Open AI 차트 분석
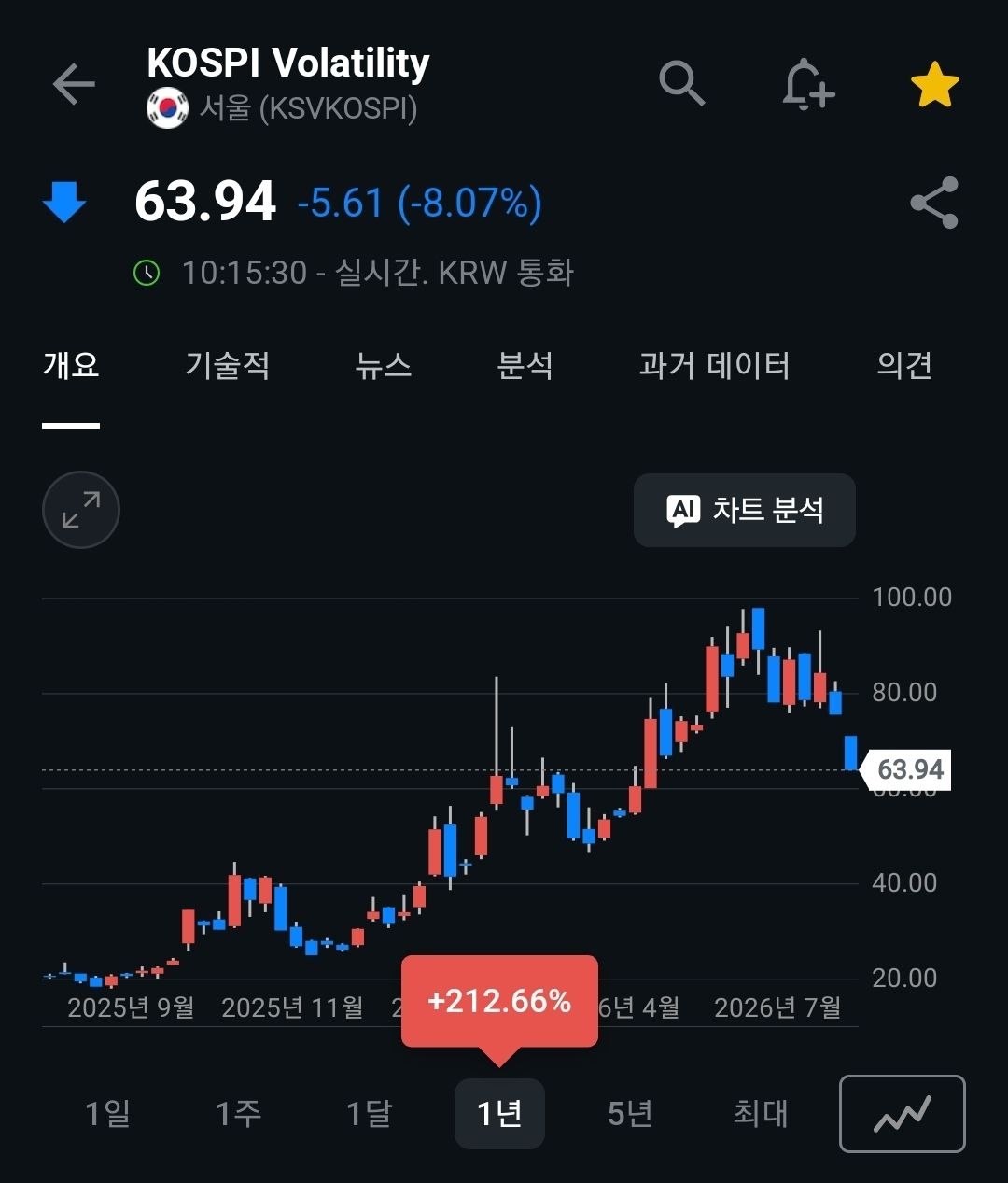This screenshot has width=1008, height=1183. (745, 510)
